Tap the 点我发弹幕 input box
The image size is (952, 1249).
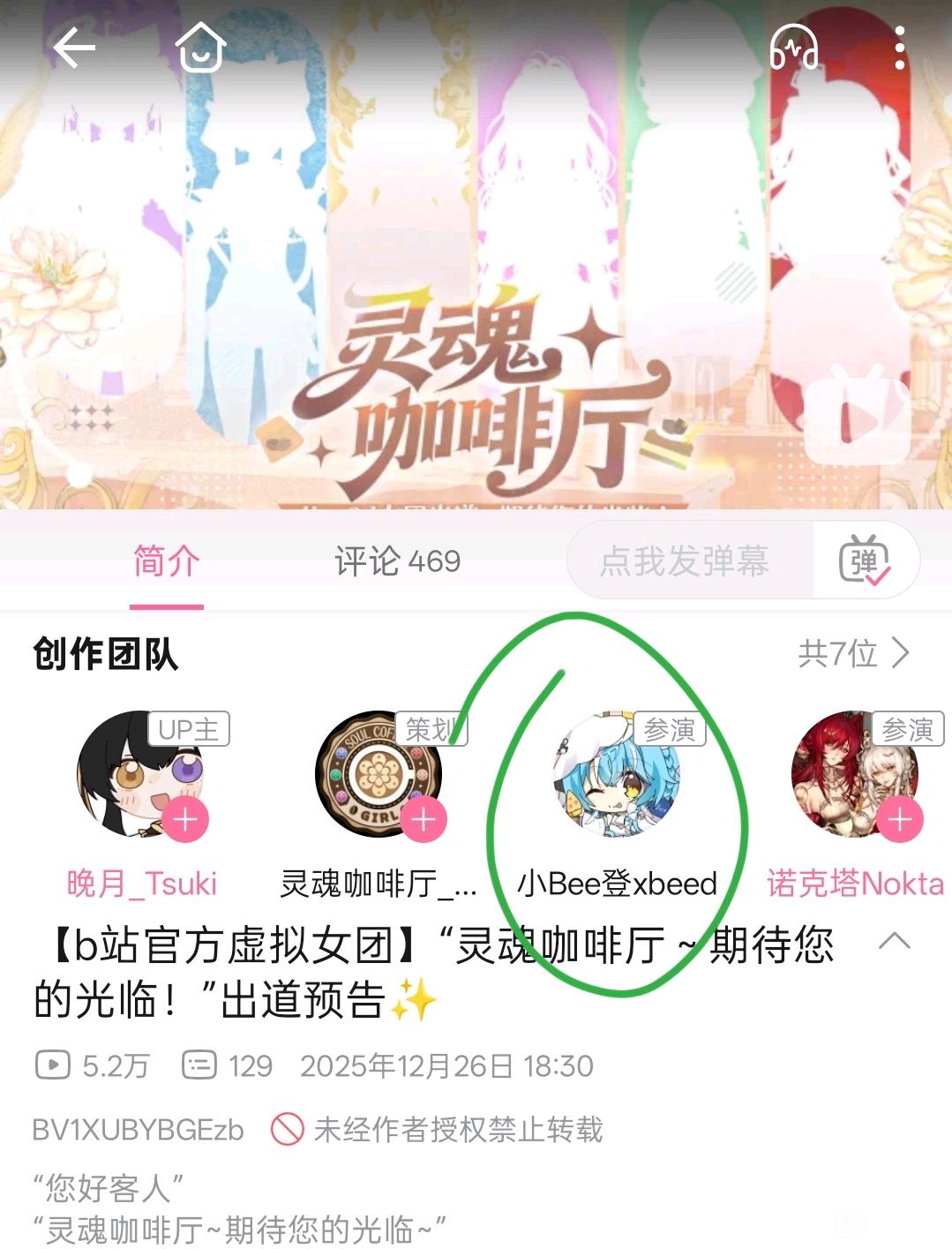coord(689,561)
